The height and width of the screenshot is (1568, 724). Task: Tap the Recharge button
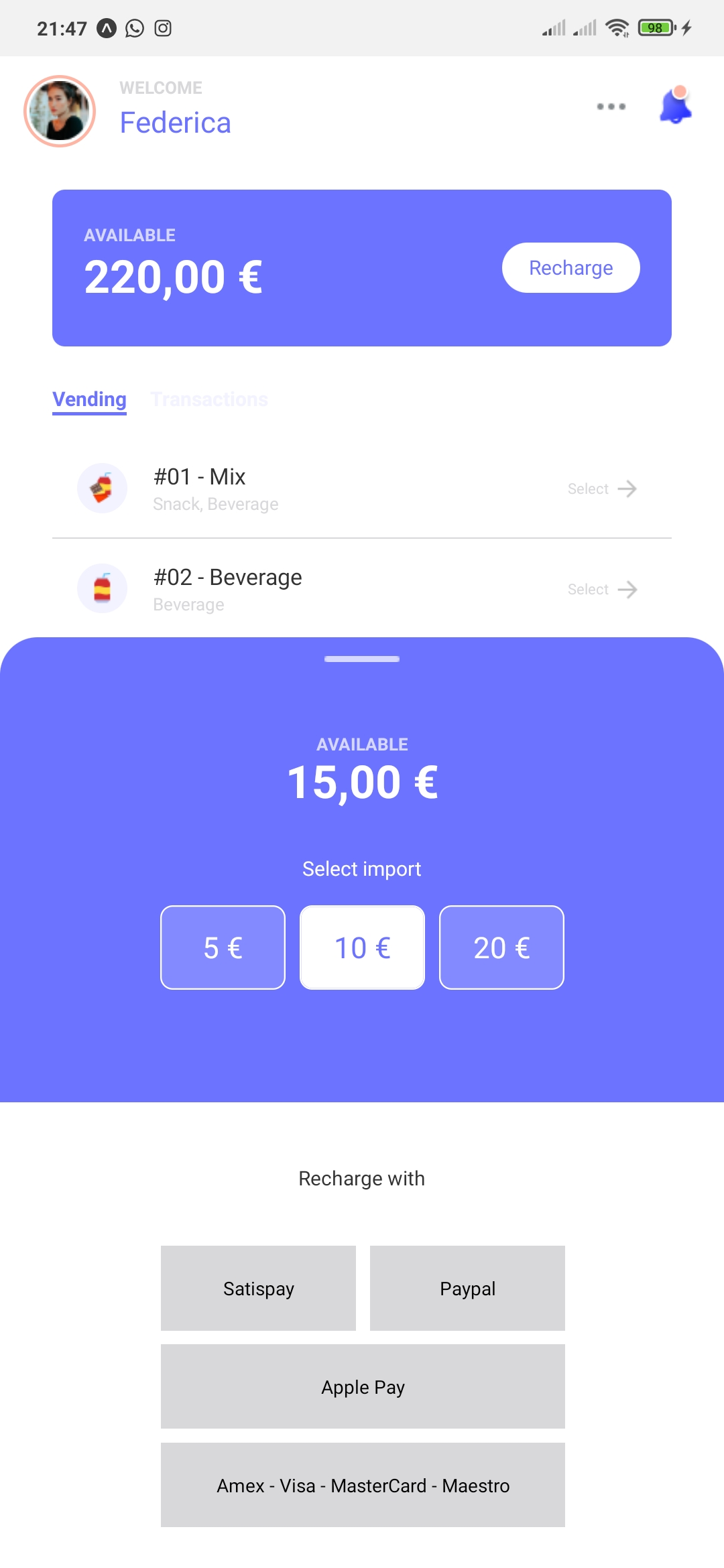click(x=570, y=267)
